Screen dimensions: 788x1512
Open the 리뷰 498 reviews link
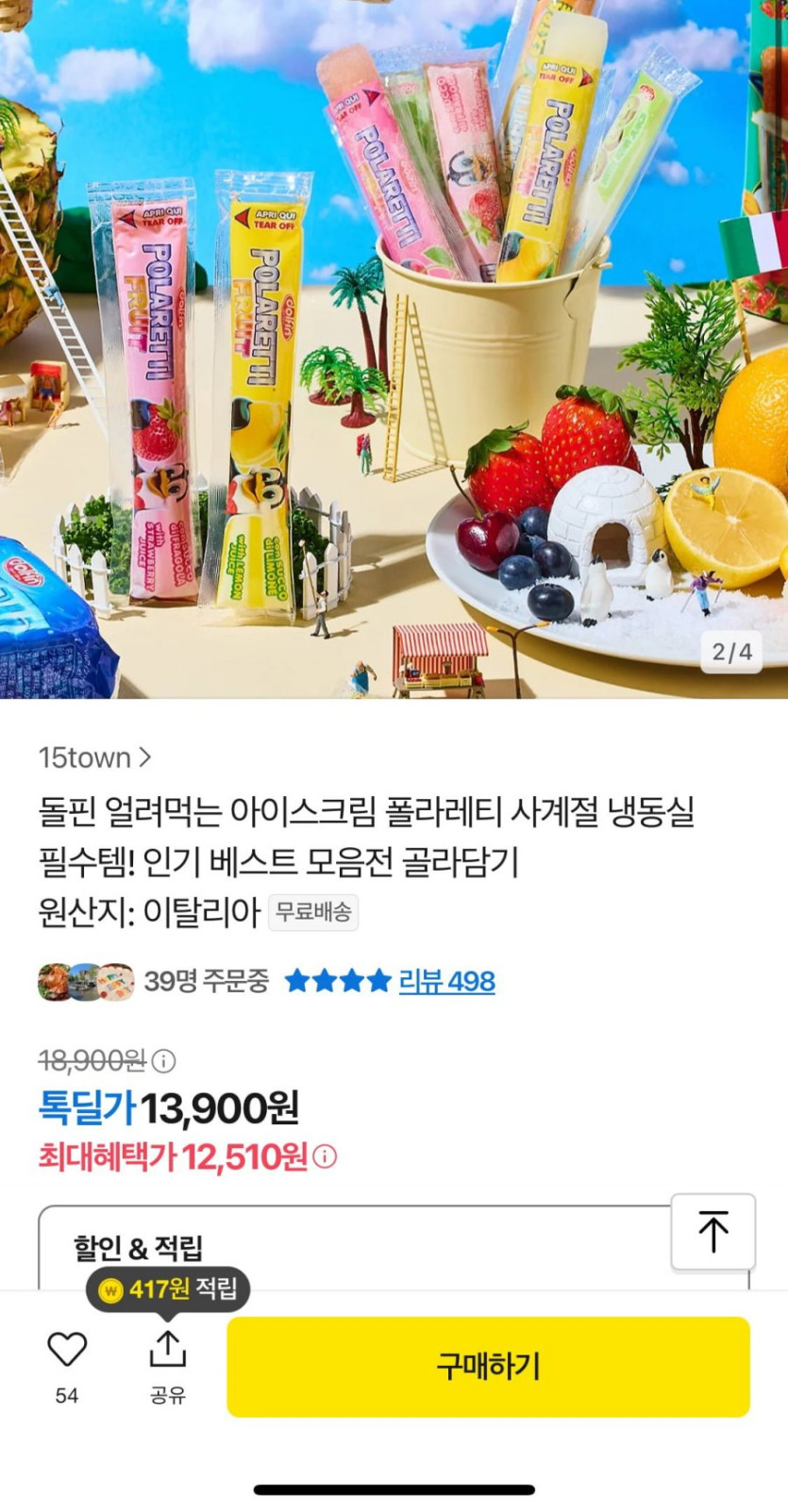click(446, 981)
